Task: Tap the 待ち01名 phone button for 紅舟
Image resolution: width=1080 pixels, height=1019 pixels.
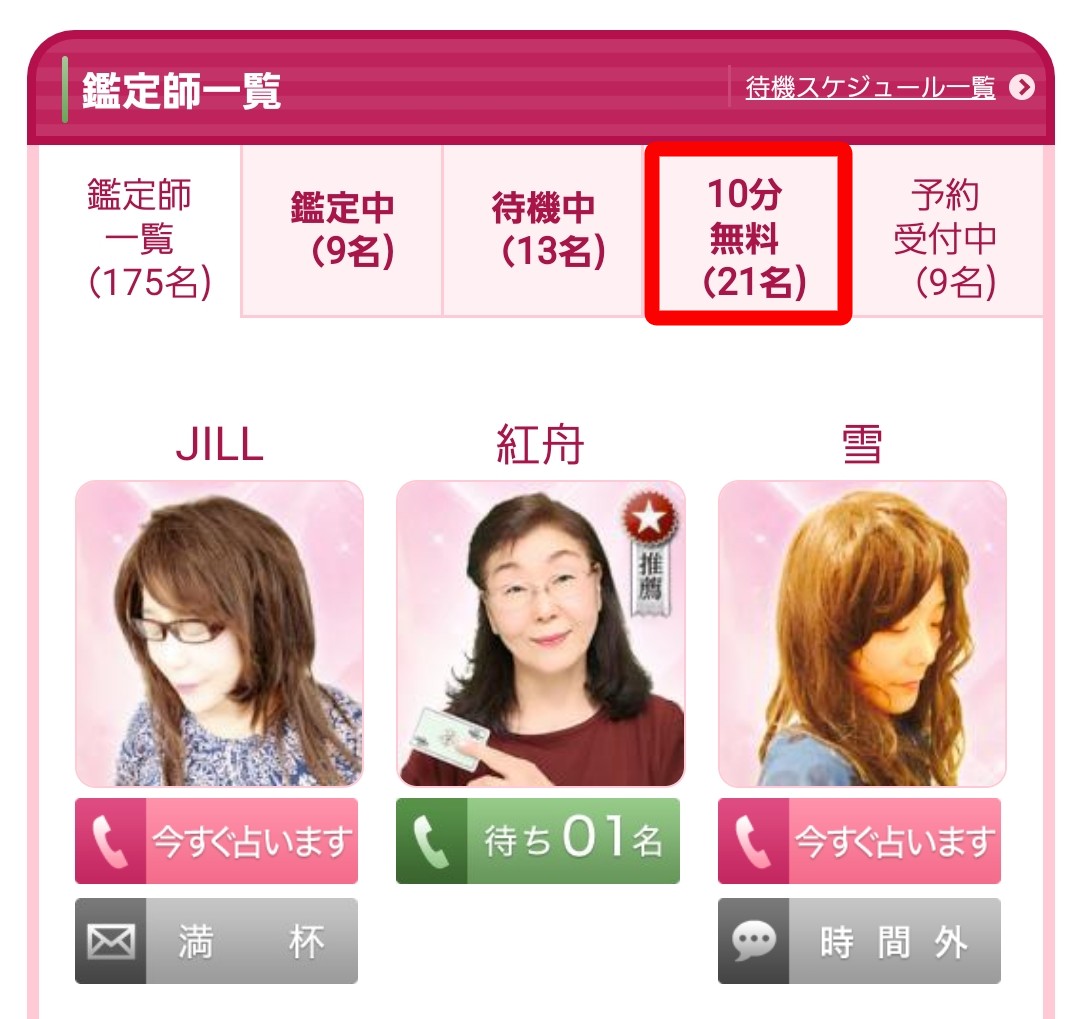Action: pos(538,841)
